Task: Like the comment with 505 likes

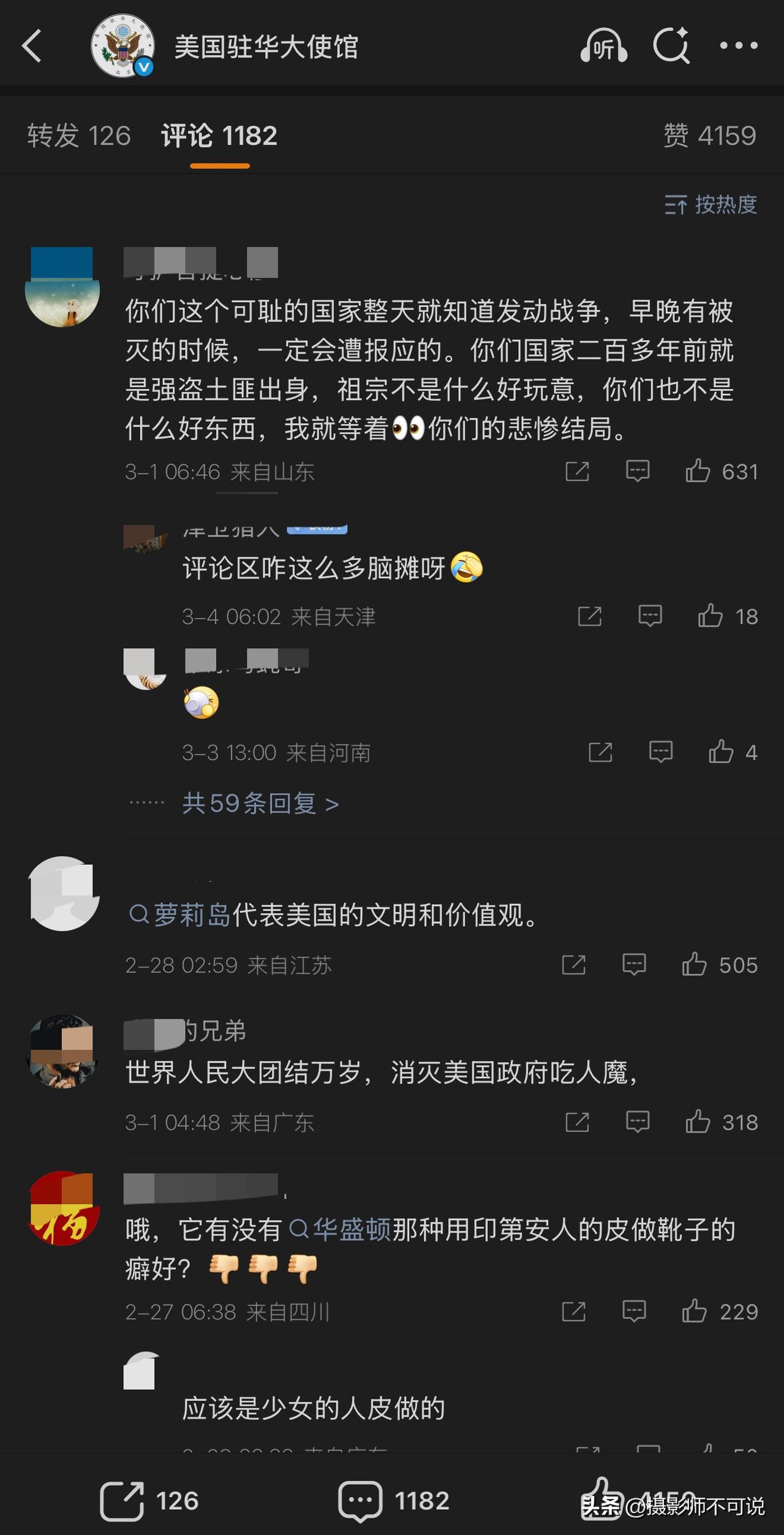Action: (x=696, y=965)
